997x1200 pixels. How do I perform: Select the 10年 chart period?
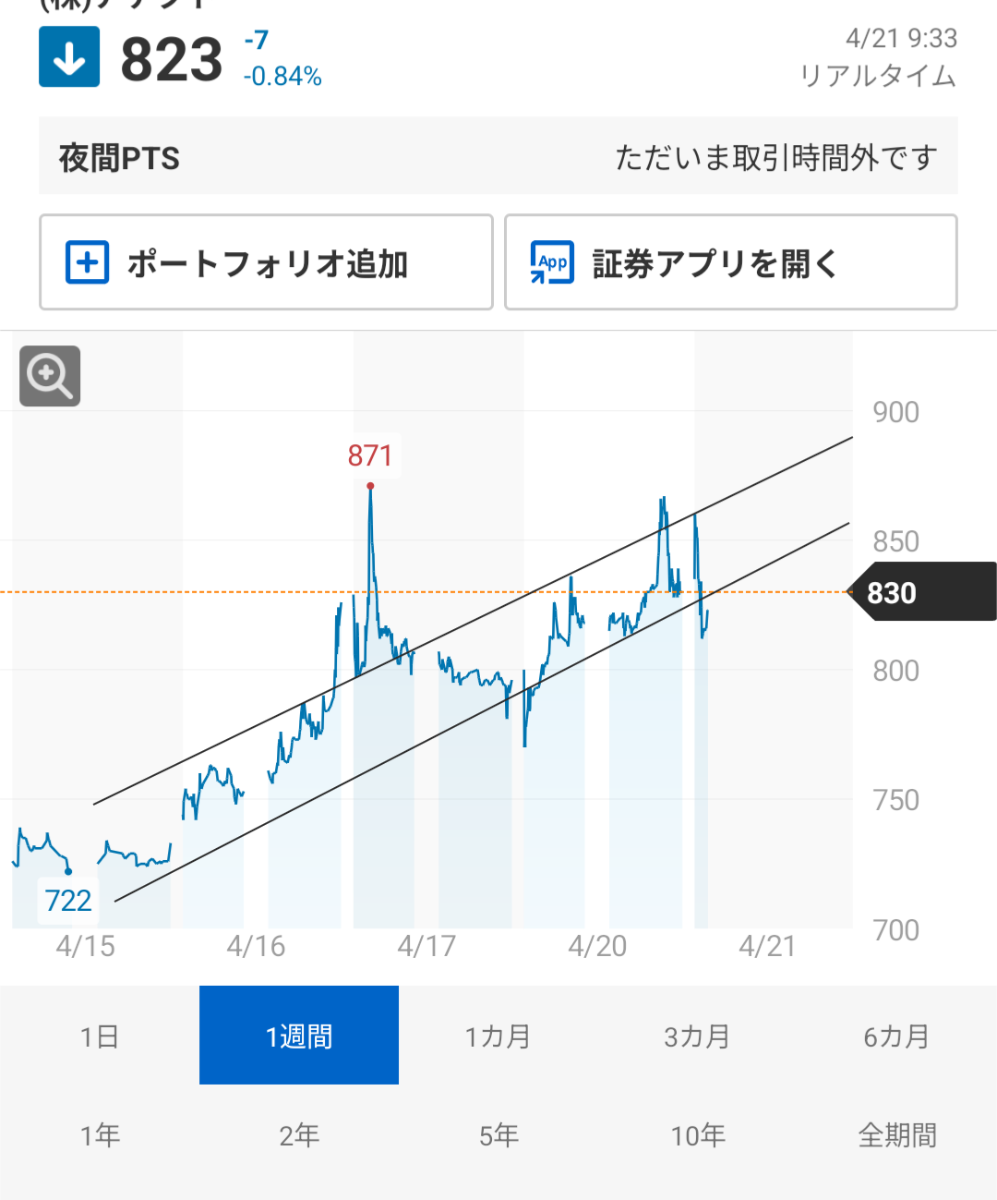coord(699,1135)
